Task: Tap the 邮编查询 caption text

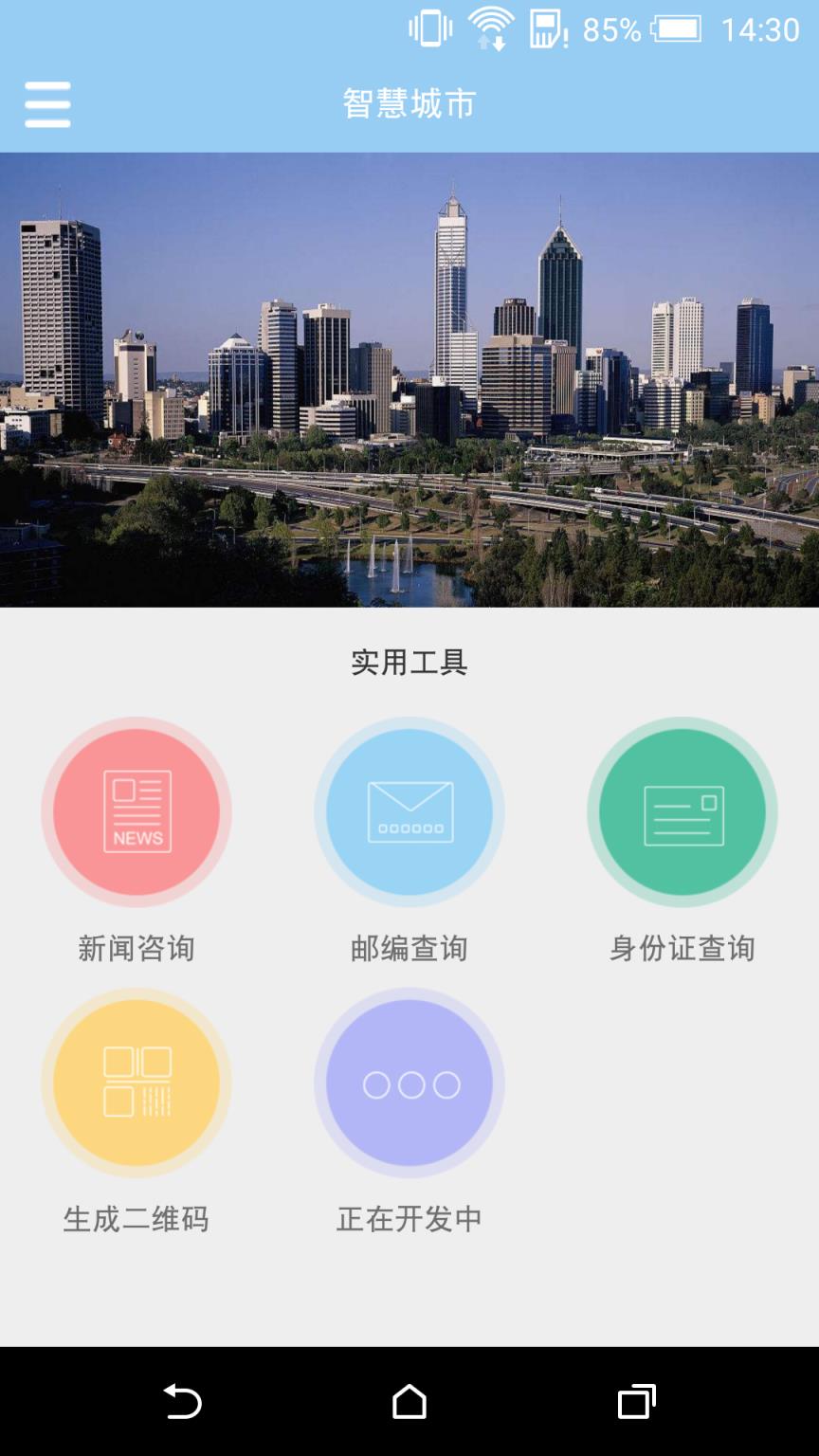Action: click(409, 948)
